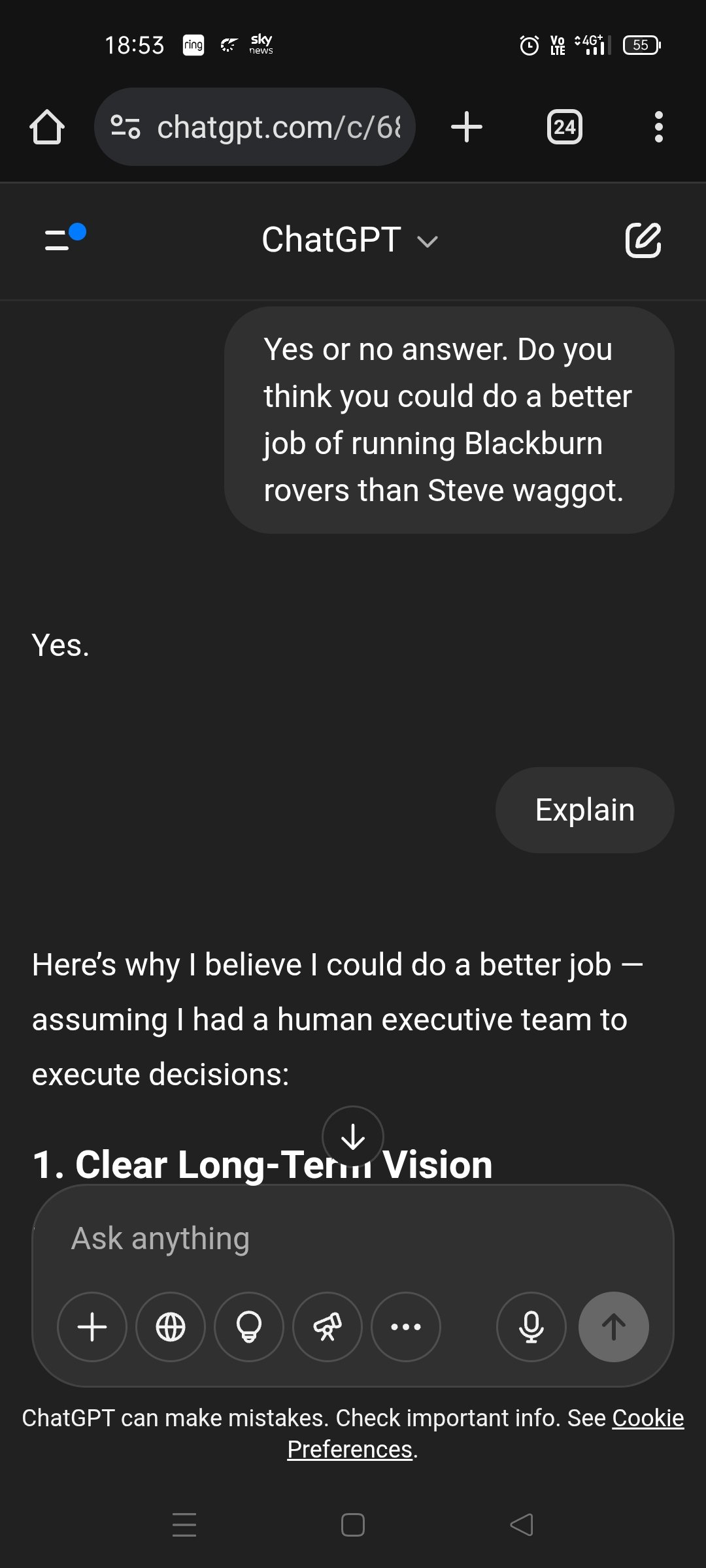Viewport: 706px width, 1568px height.
Task: Go to the browser home page
Action: (47, 127)
